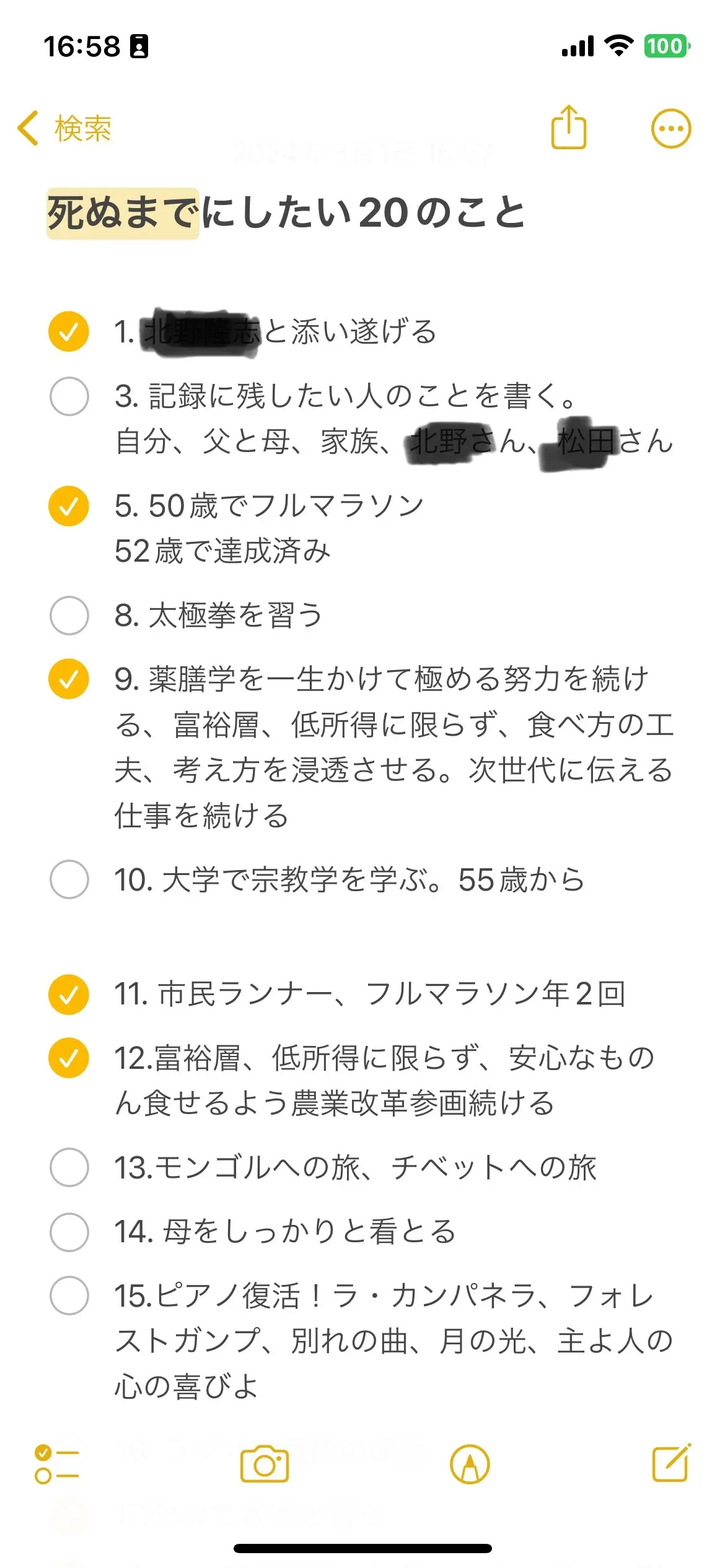
Task: Tap 検索 to return to search
Action: point(83,128)
